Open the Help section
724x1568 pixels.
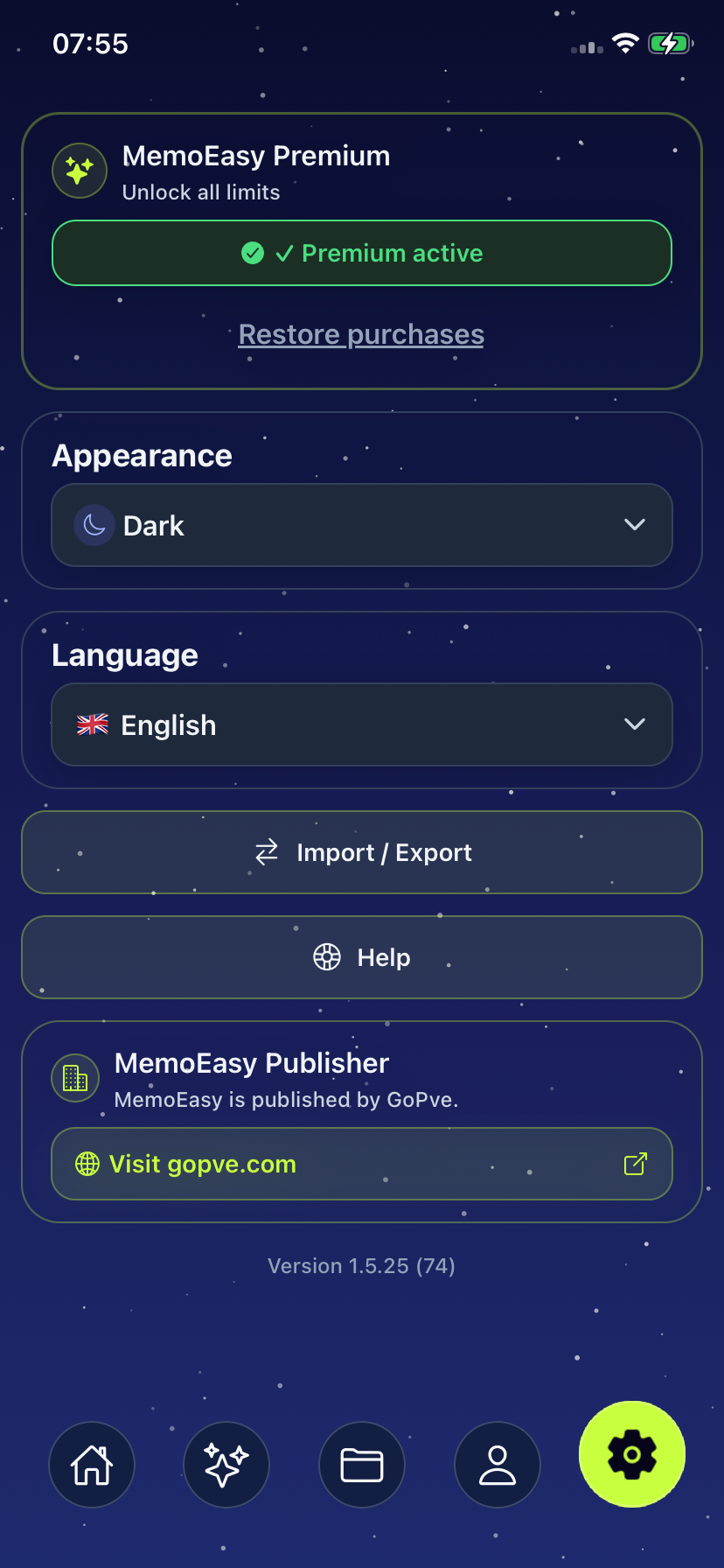click(362, 957)
